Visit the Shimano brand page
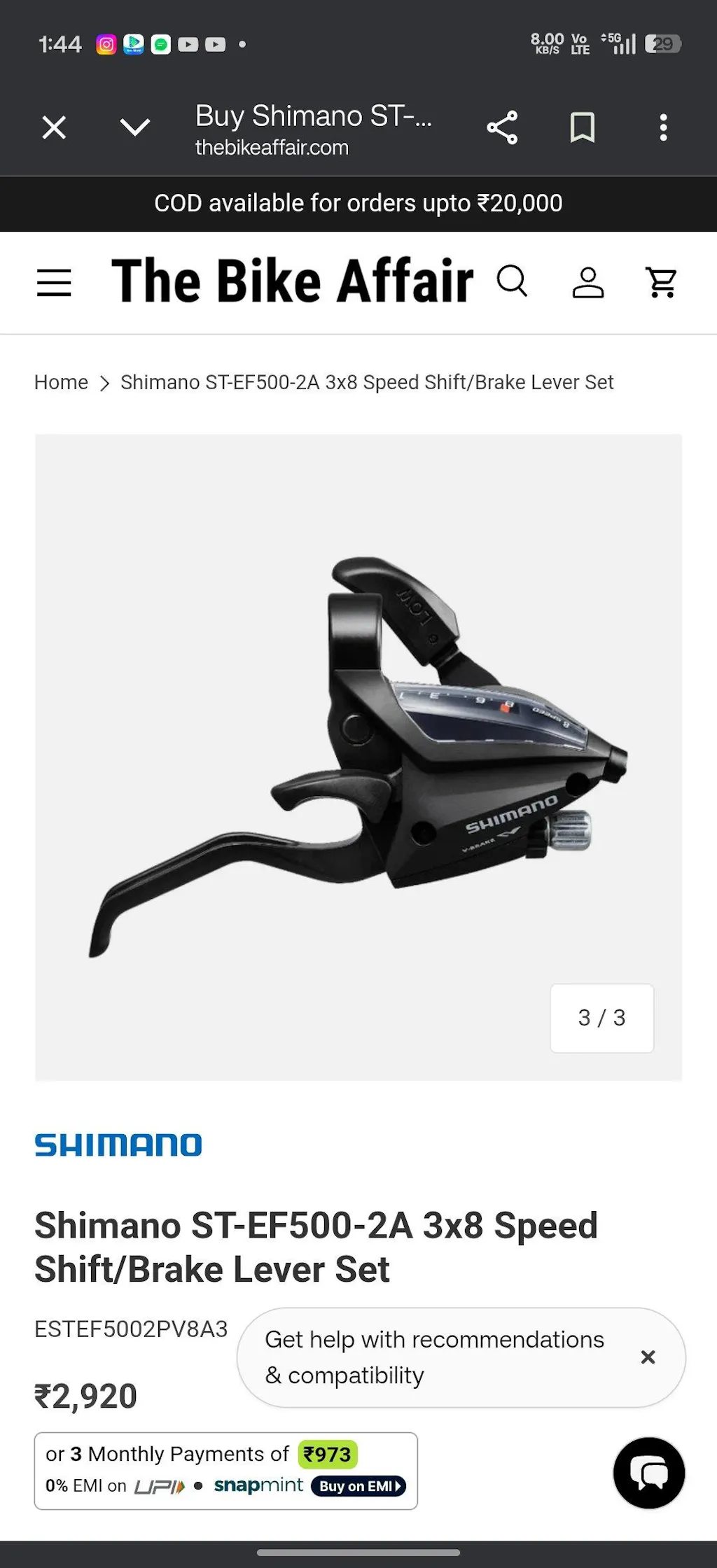Screen dimensions: 717x1568 click(118, 1145)
